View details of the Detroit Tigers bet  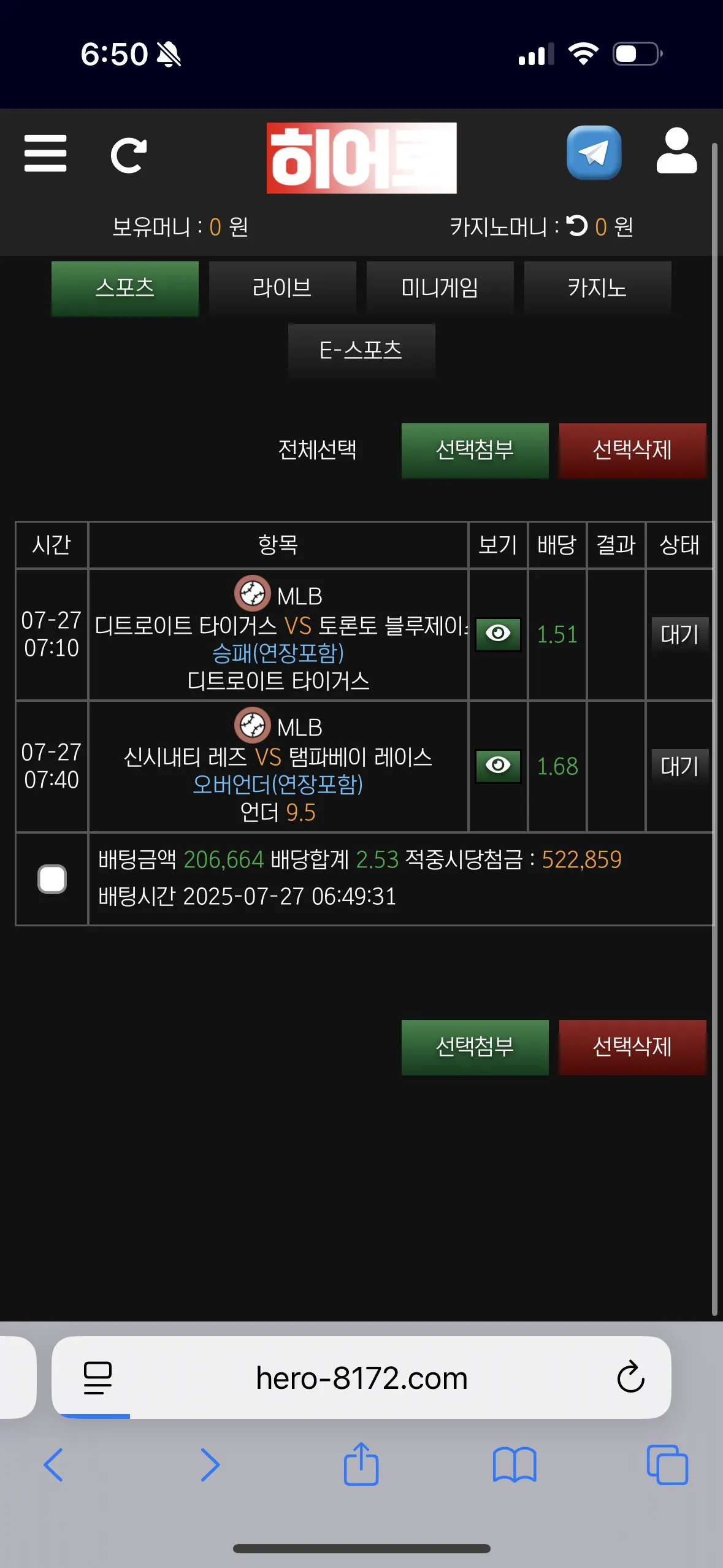point(498,634)
